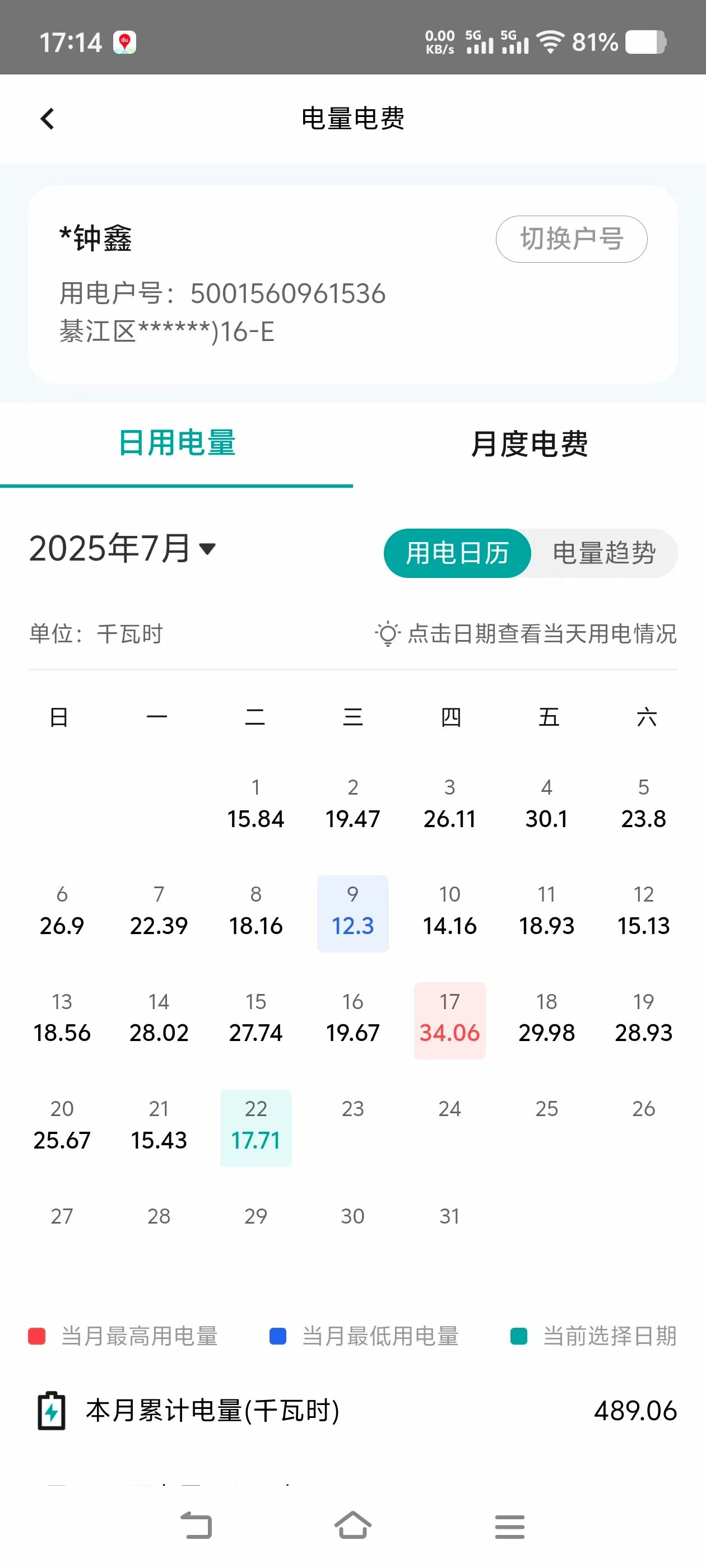Select July 20 showing 25.67
The width and height of the screenshot is (706, 1568).
pyautogui.click(x=62, y=1127)
